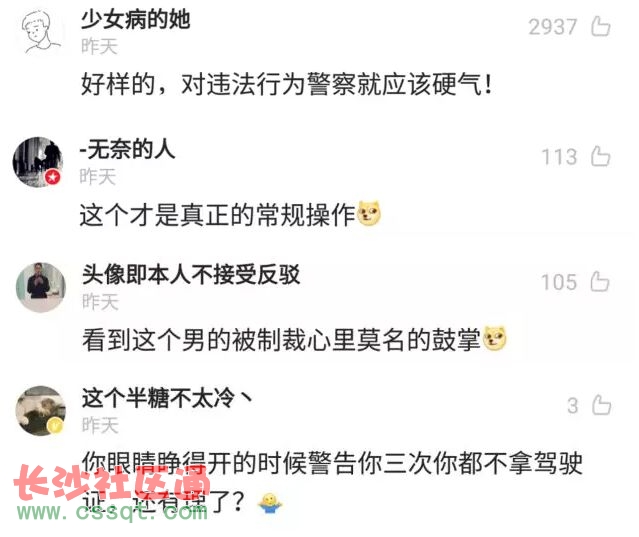The height and width of the screenshot is (537, 639).
Task: Like the comment by 少女病的她
Action: [599, 27]
